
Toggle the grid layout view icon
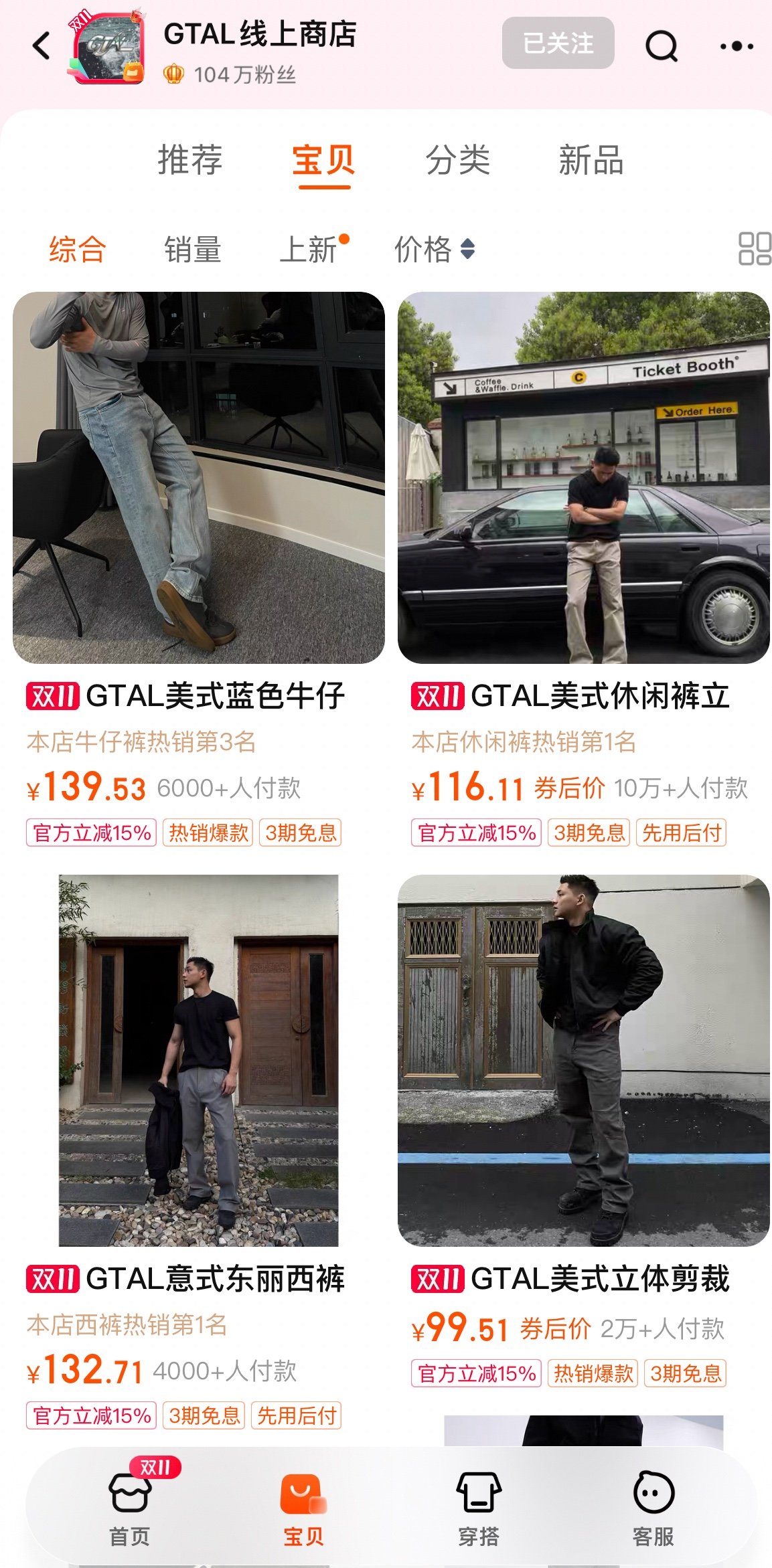[754, 249]
